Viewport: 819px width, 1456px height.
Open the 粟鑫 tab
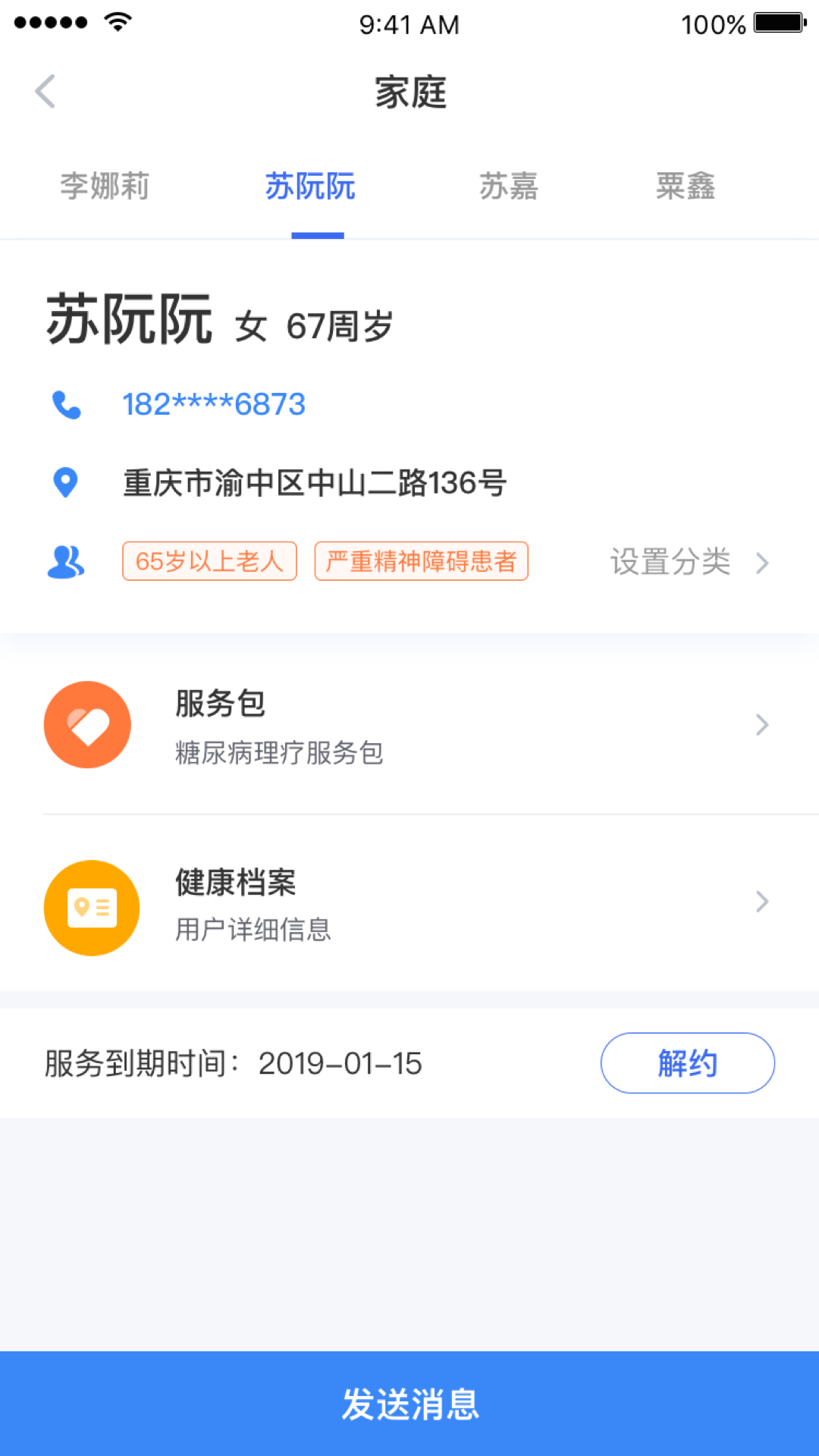686,187
